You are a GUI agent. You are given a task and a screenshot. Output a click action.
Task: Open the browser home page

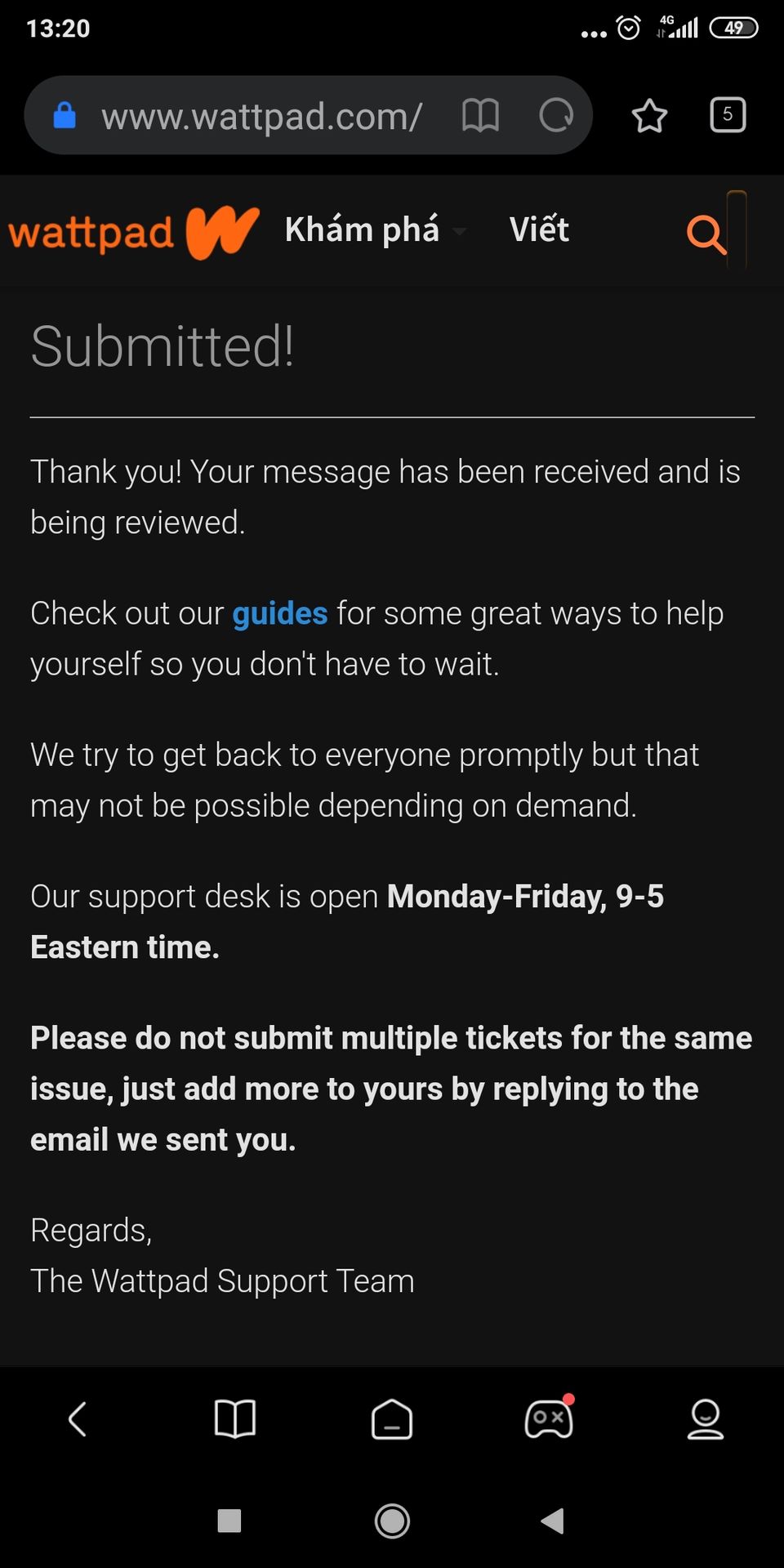(392, 1419)
